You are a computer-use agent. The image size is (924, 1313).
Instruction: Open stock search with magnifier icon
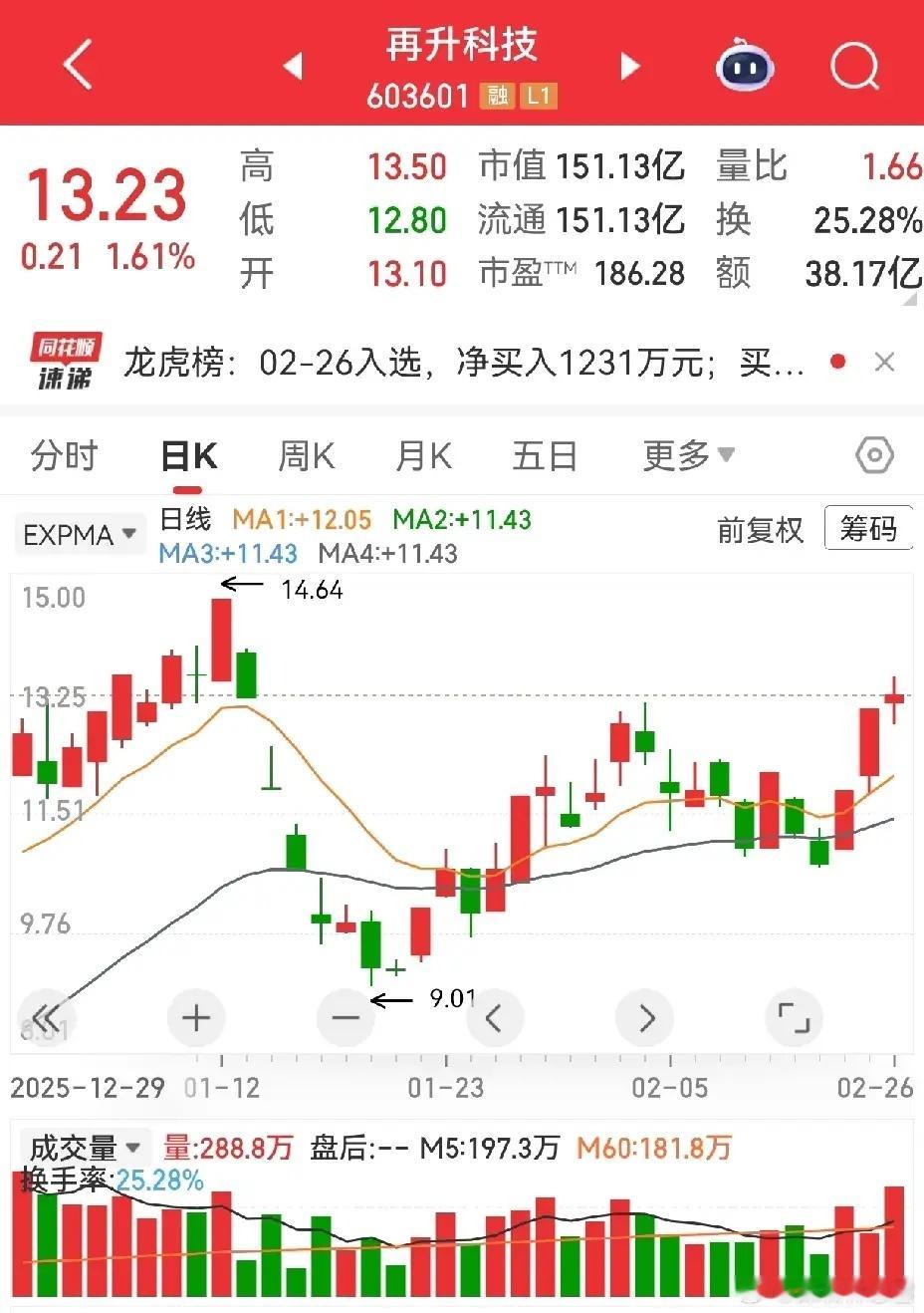(852, 66)
